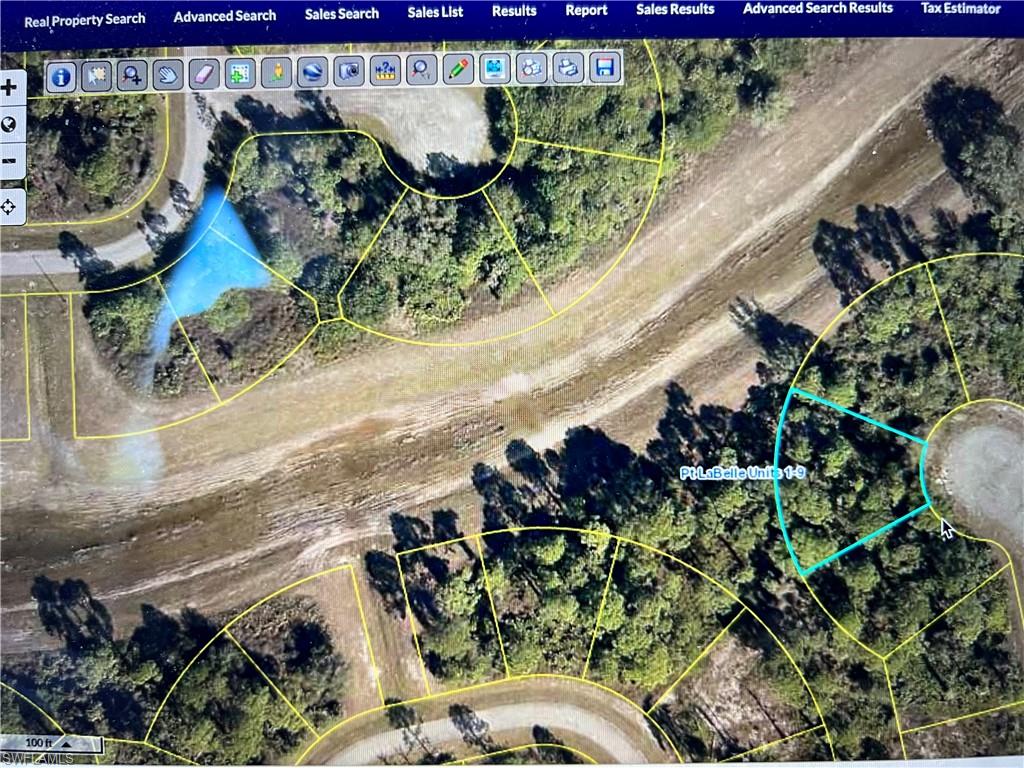Open the measure ruler tool
Screen dimensions: 1024x768
coord(385,71)
